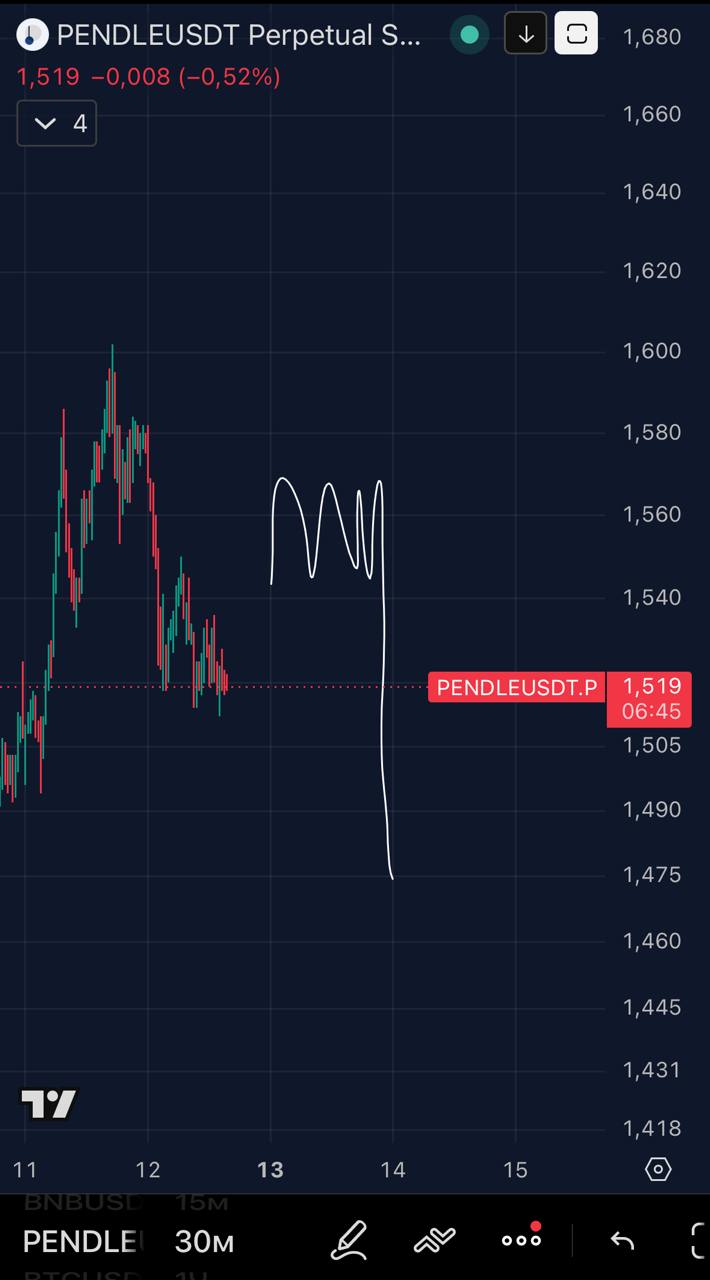Tap the download arrow button at top
This screenshot has height=1280, width=710.
[x=526, y=34]
